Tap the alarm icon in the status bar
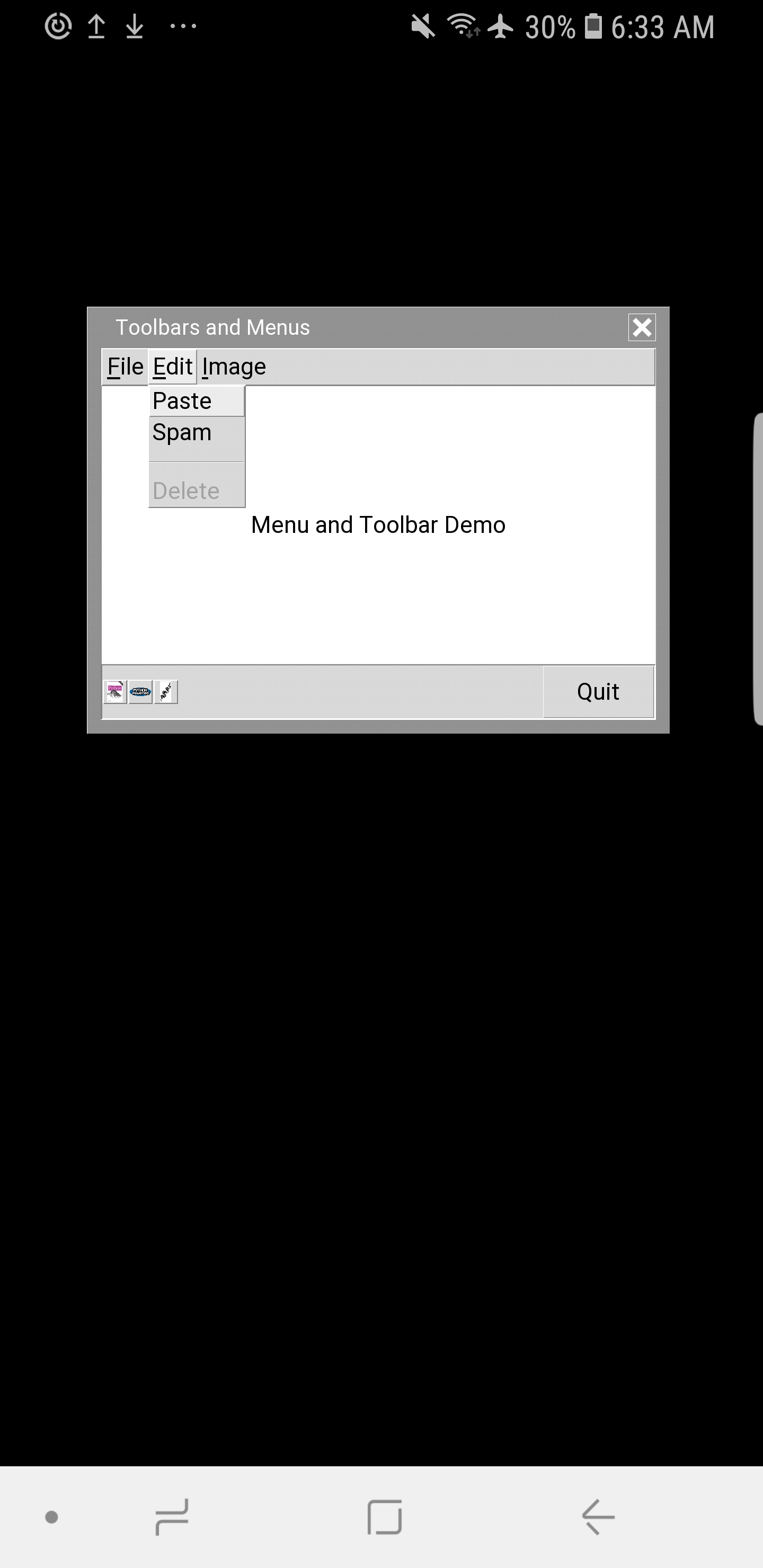The width and height of the screenshot is (763, 1568). 59,26
